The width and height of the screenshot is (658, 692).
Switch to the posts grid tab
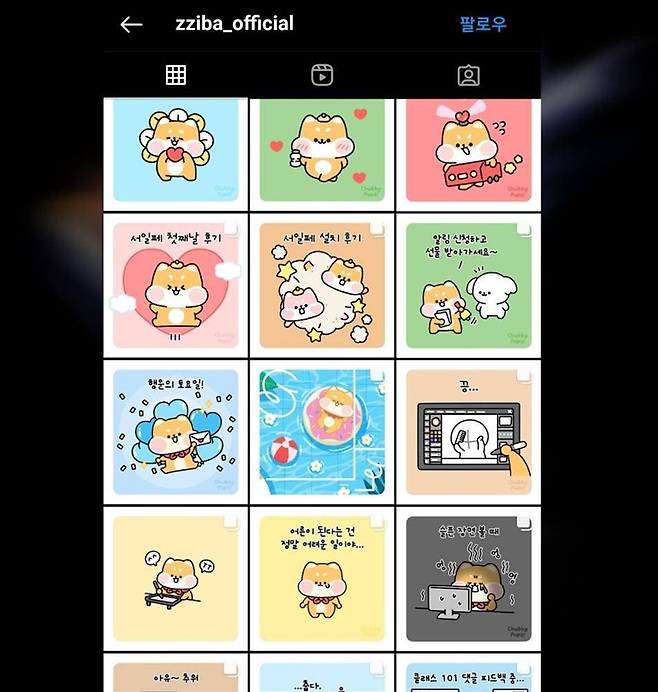(x=176, y=75)
